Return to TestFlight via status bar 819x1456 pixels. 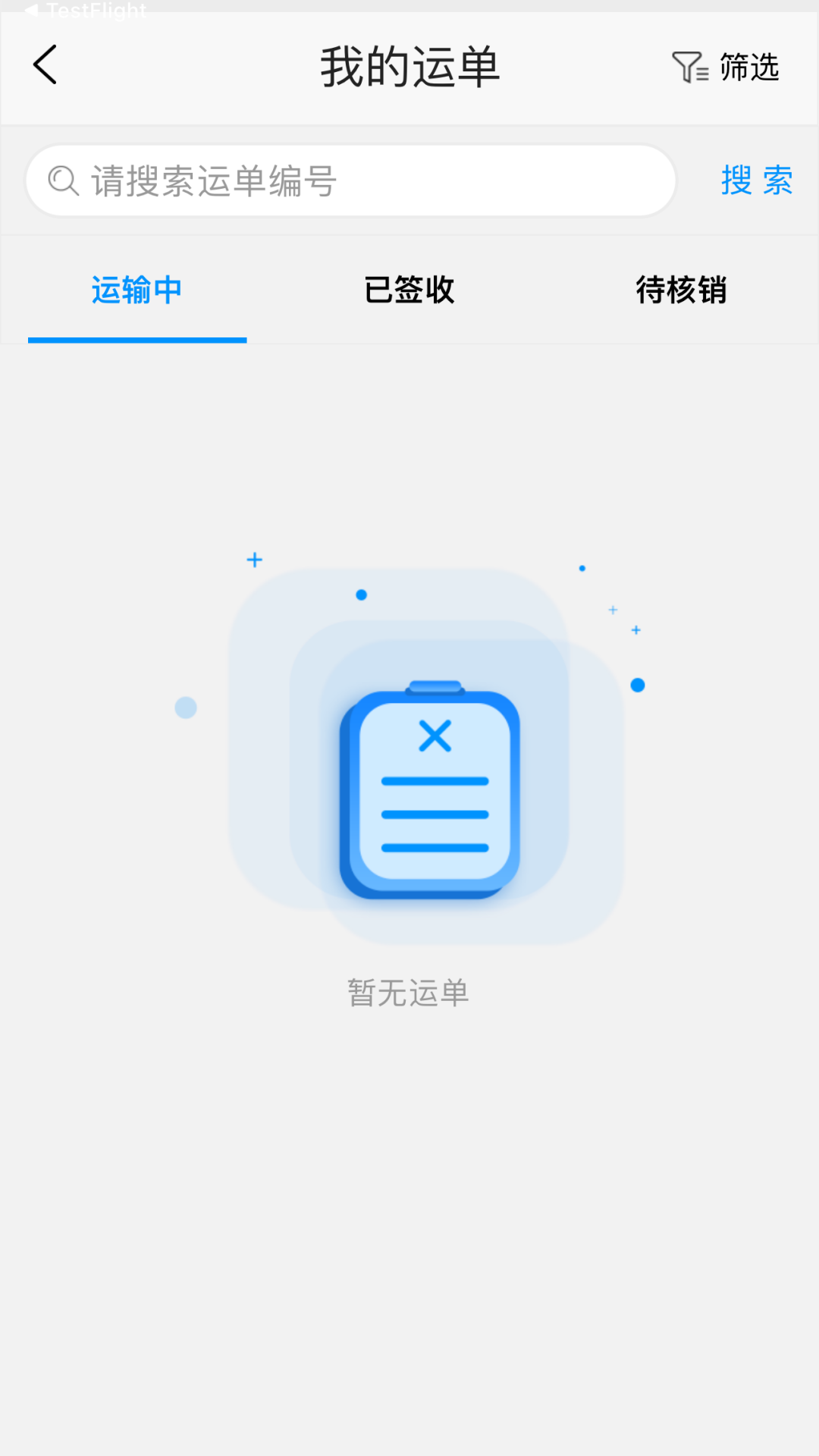[x=85, y=10]
